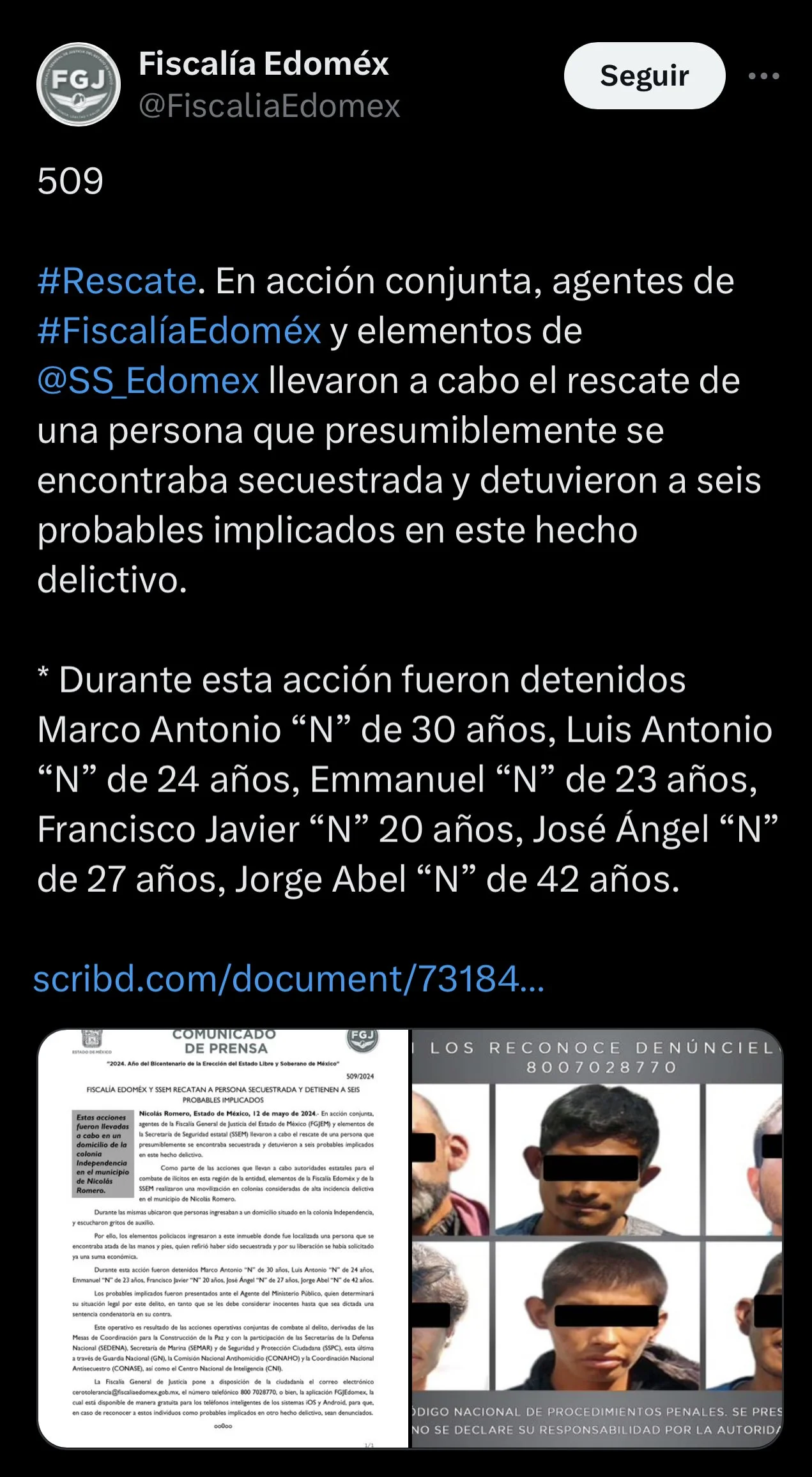Open the scribd.com document link
Image resolution: width=812 pixels, height=1477 pixels.
click(x=289, y=979)
